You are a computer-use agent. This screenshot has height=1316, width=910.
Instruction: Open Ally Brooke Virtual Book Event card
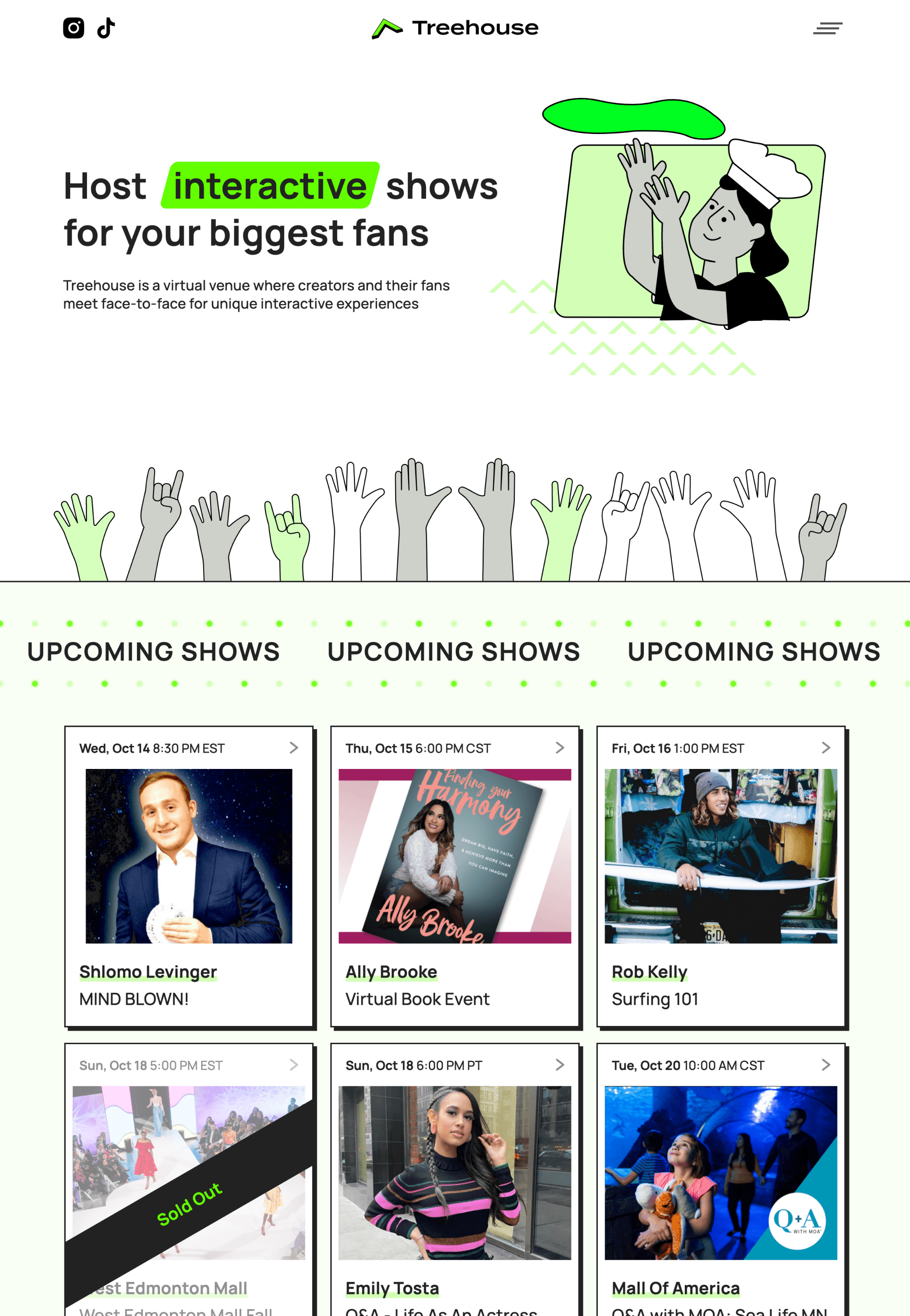coord(454,876)
